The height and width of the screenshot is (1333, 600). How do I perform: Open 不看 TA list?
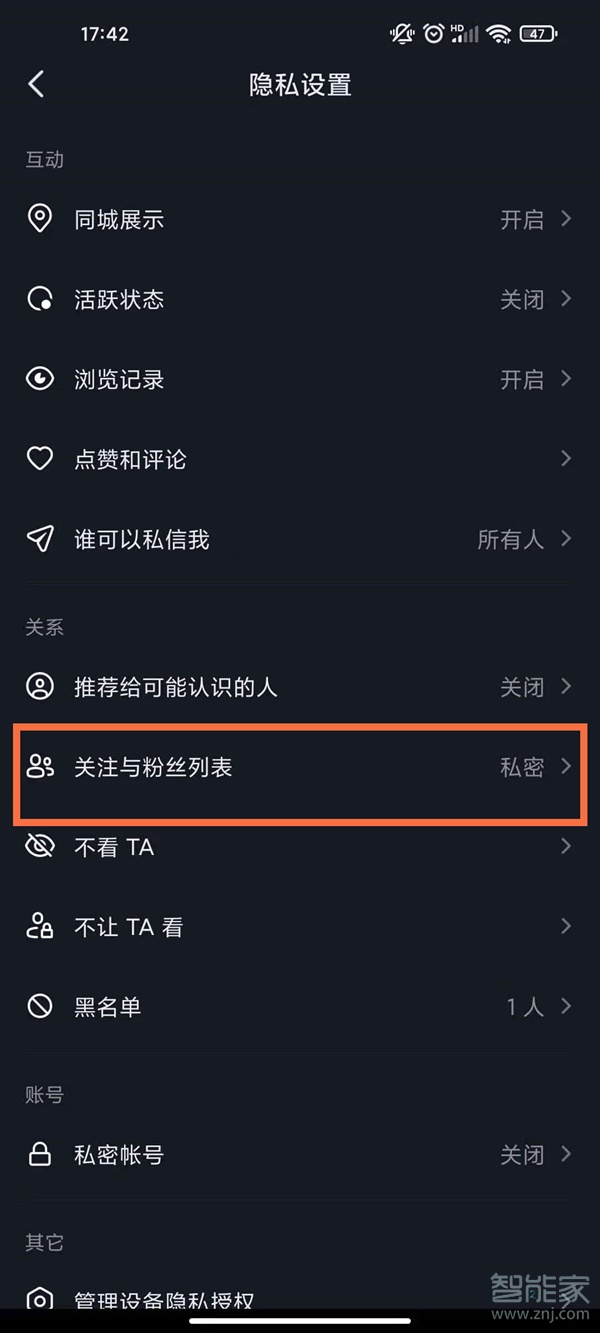(x=300, y=847)
